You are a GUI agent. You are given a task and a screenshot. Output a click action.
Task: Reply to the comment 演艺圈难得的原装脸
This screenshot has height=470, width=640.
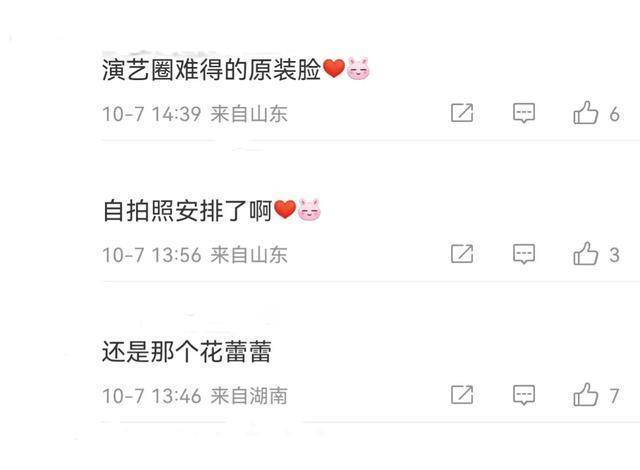(524, 113)
